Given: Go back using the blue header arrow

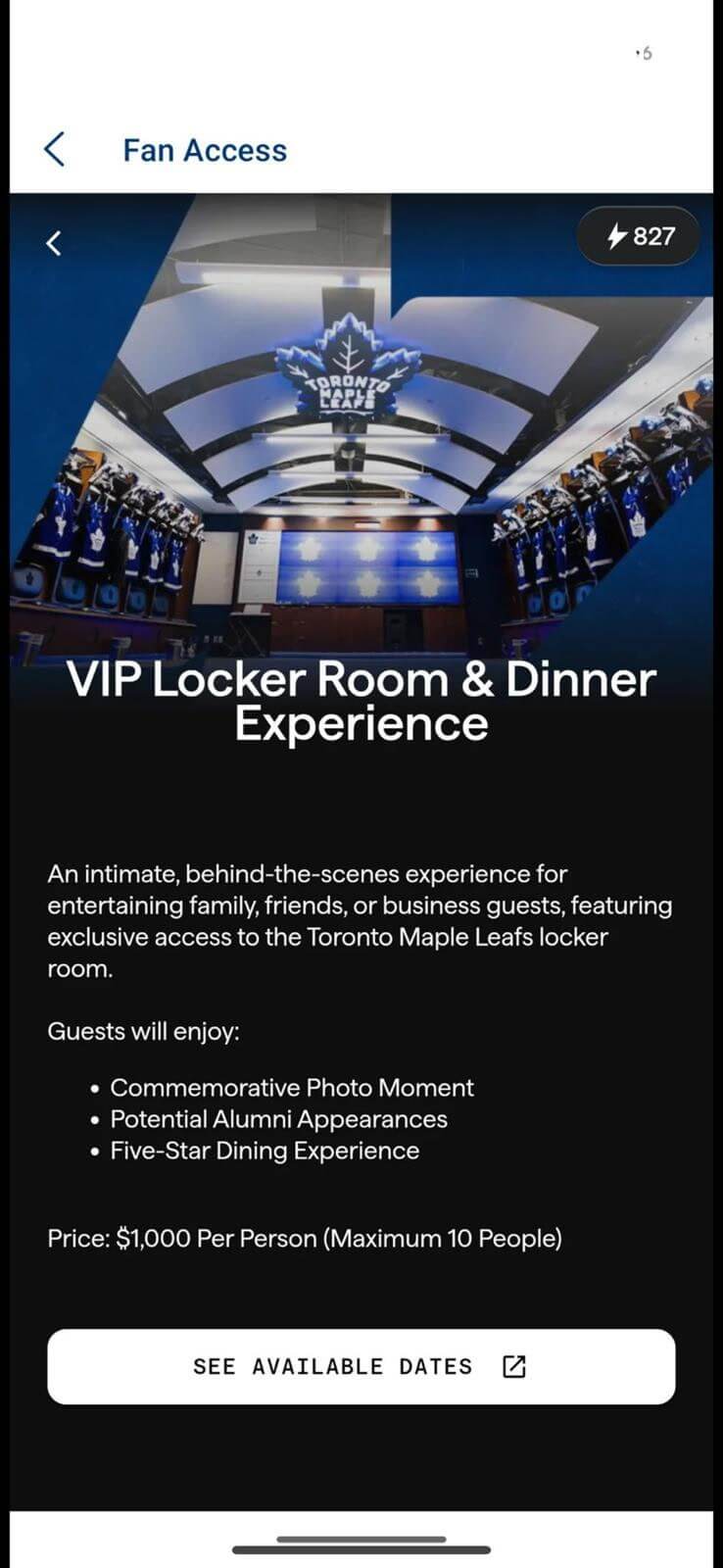Looking at the screenshot, I should click(x=56, y=149).
